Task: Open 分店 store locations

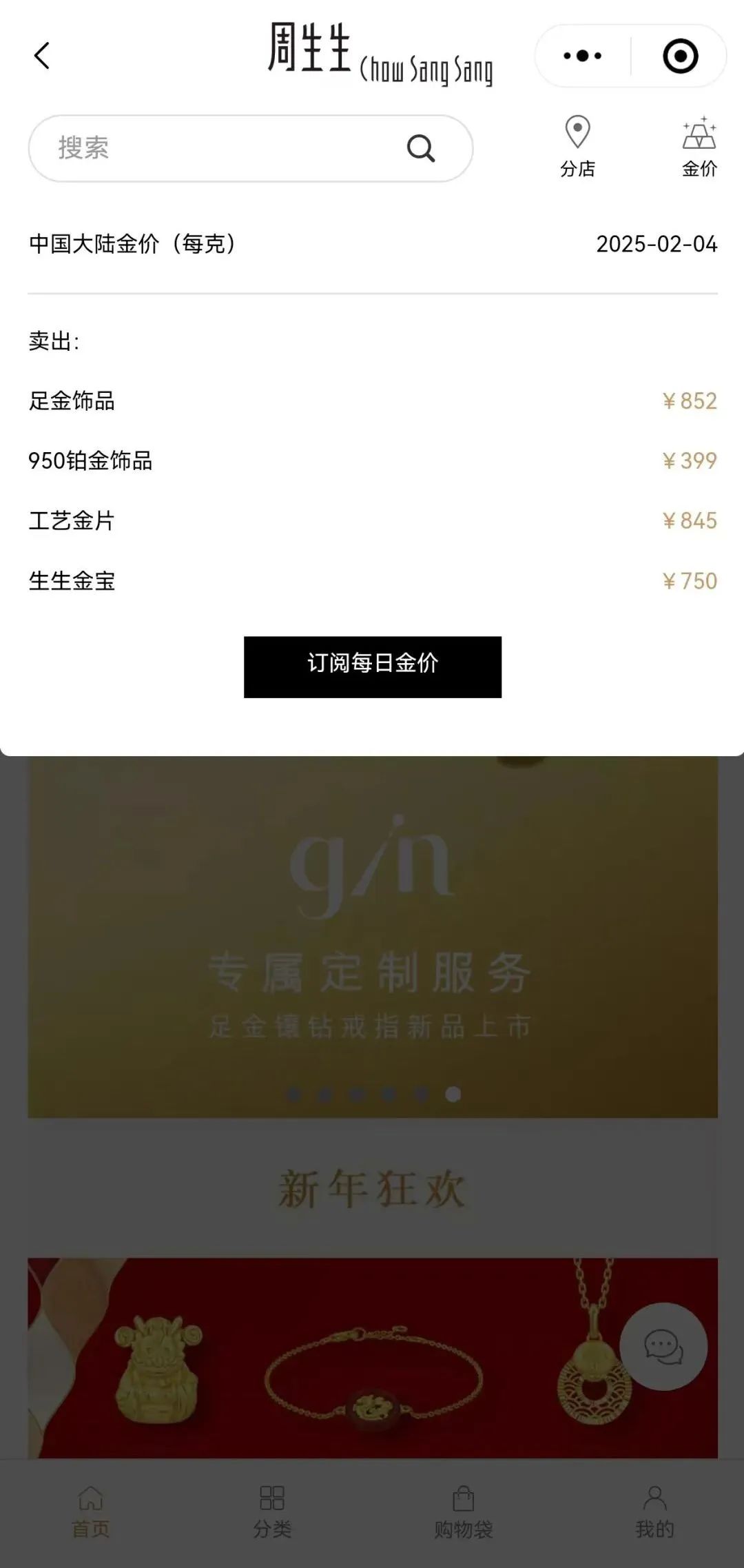Action: [577, 147]
